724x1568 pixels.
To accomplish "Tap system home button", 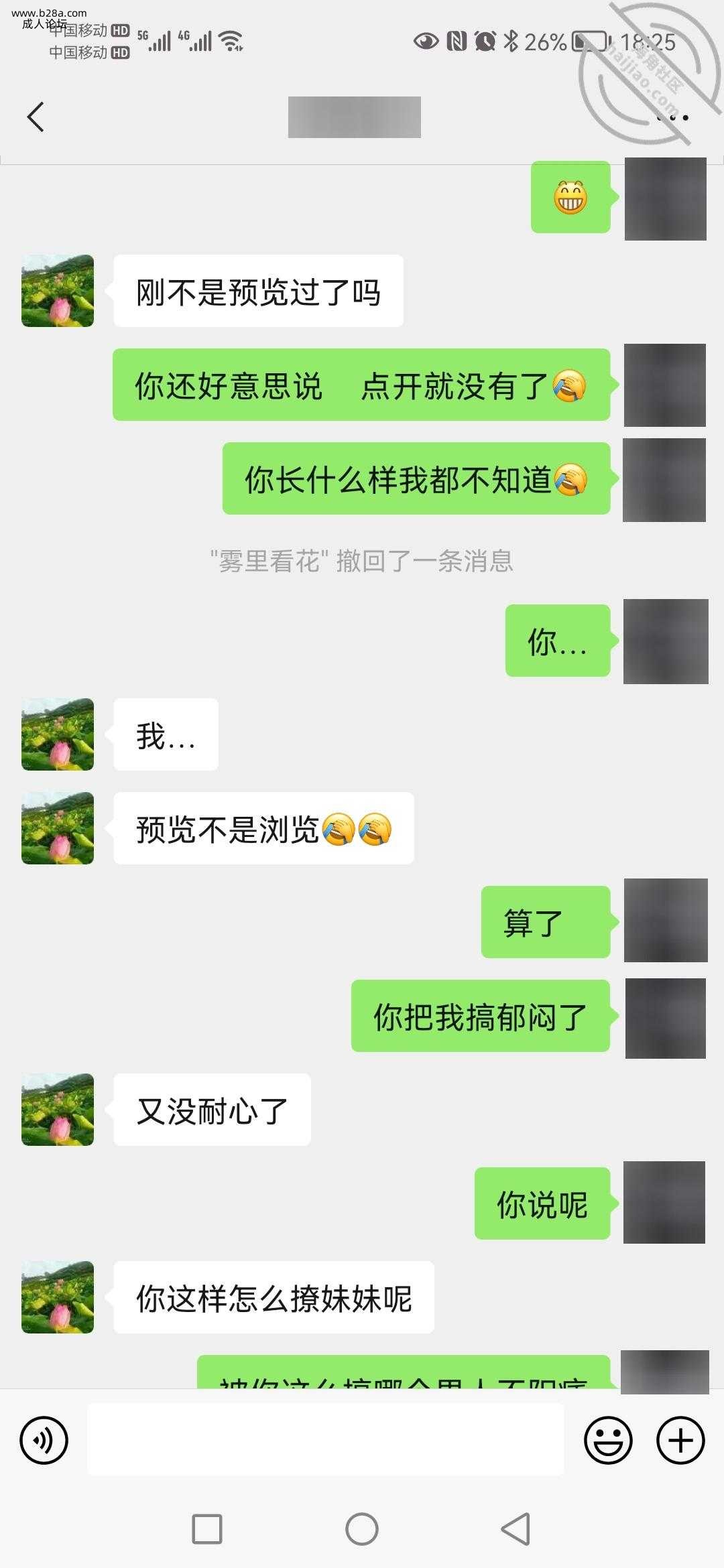I will click(362, 1529).
